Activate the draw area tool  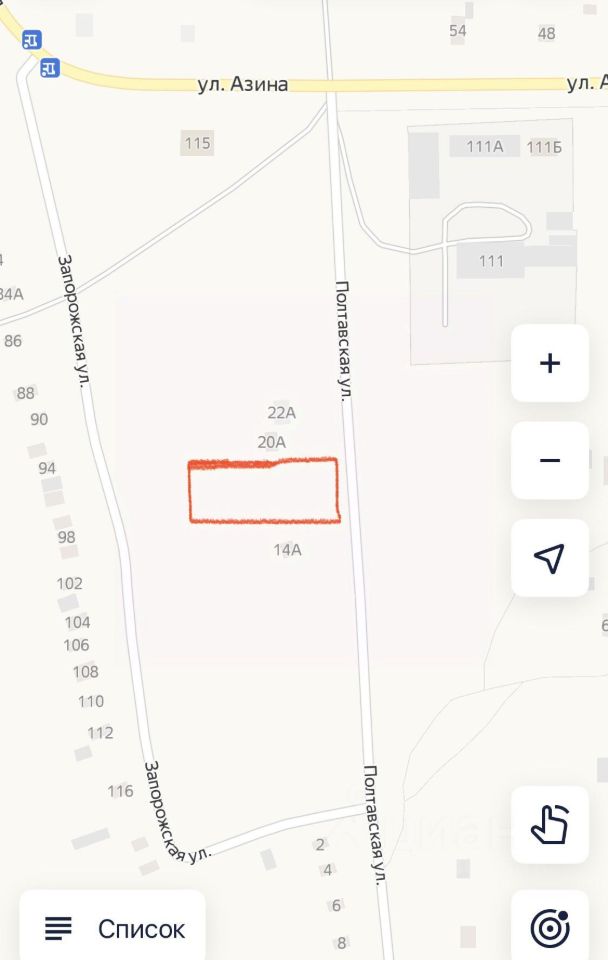[549, 825]
